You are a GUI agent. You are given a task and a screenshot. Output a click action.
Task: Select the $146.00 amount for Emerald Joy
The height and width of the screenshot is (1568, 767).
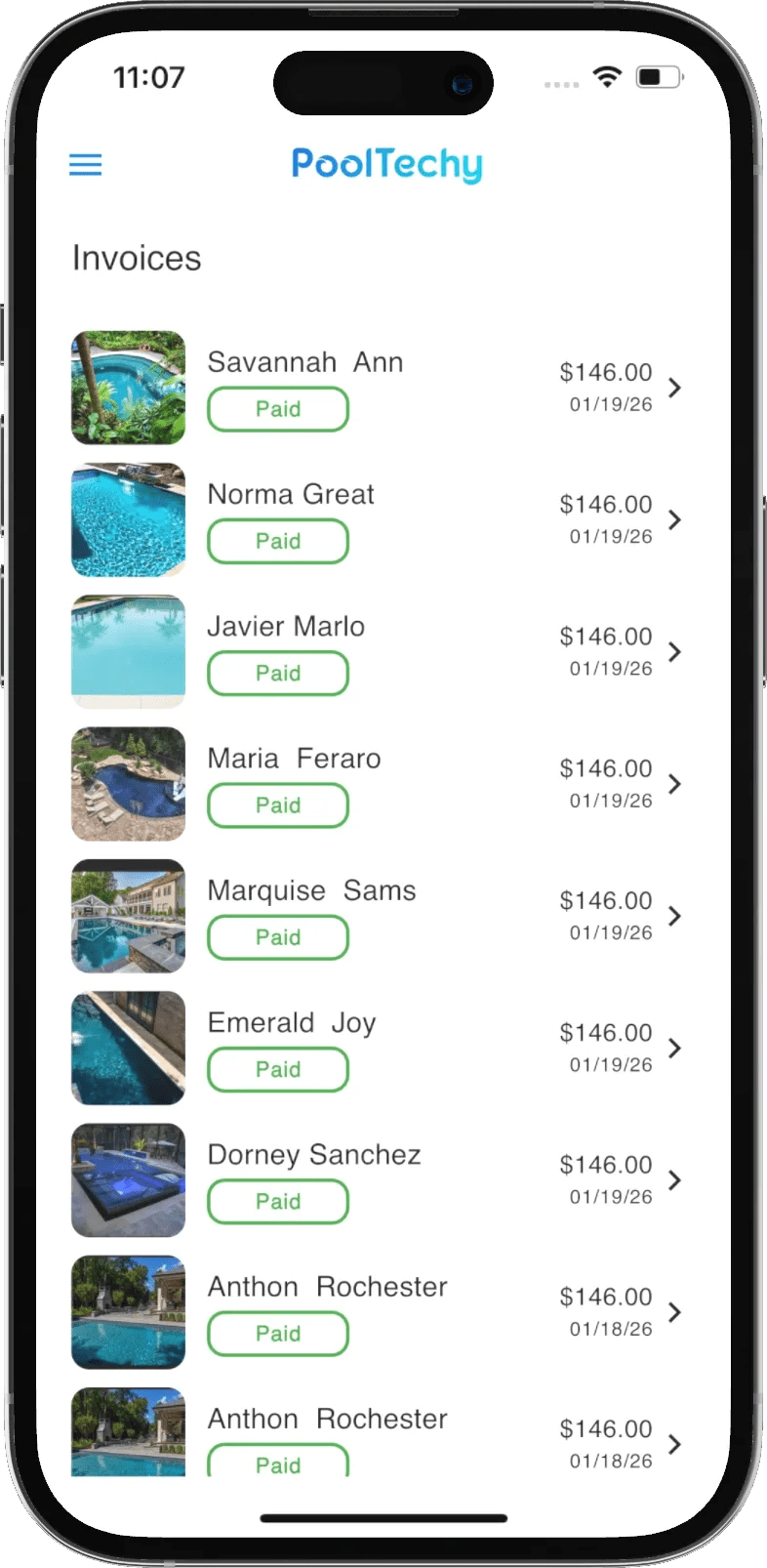point(607,1033)
